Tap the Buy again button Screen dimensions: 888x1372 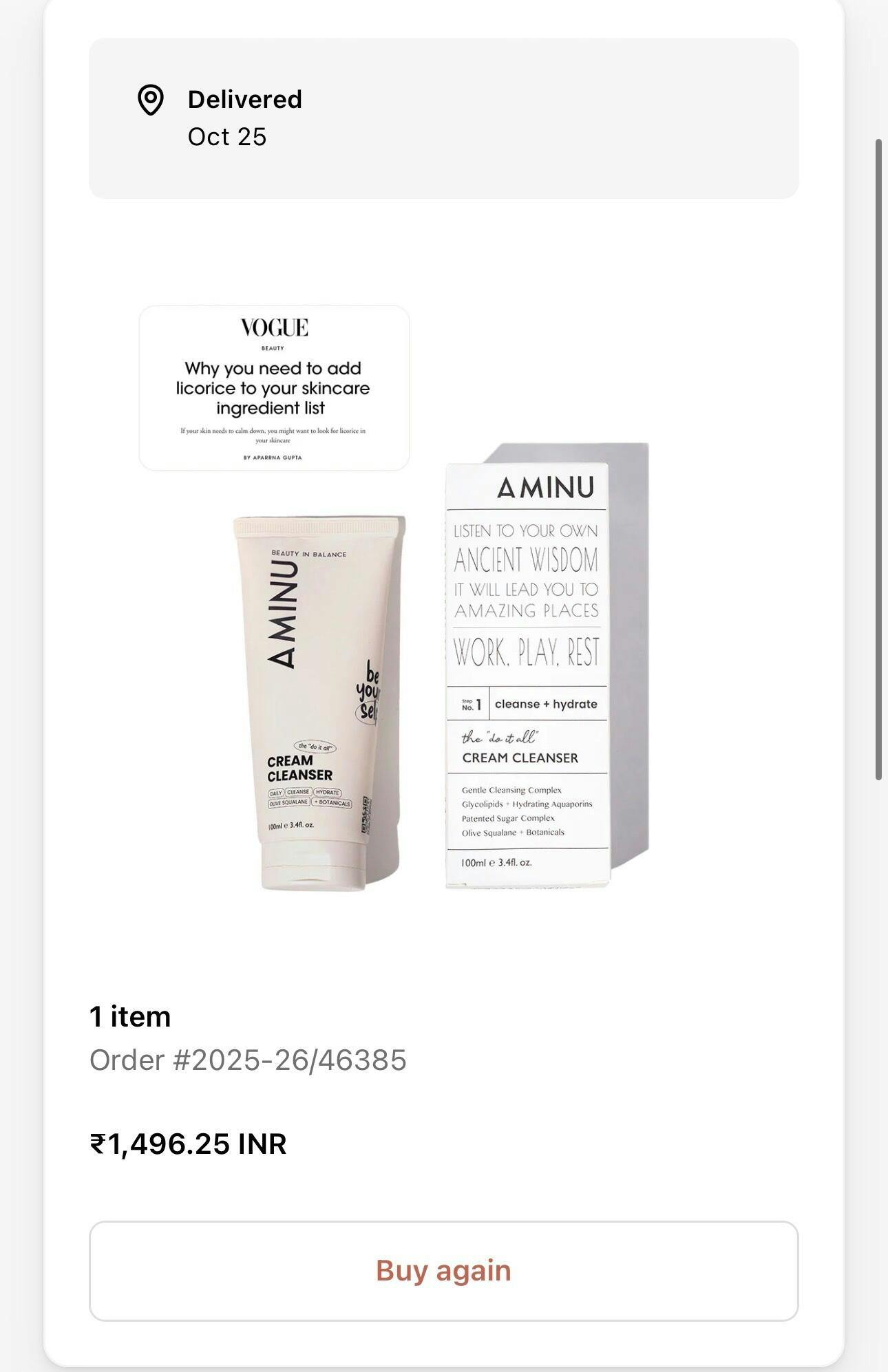point(443,1271)
